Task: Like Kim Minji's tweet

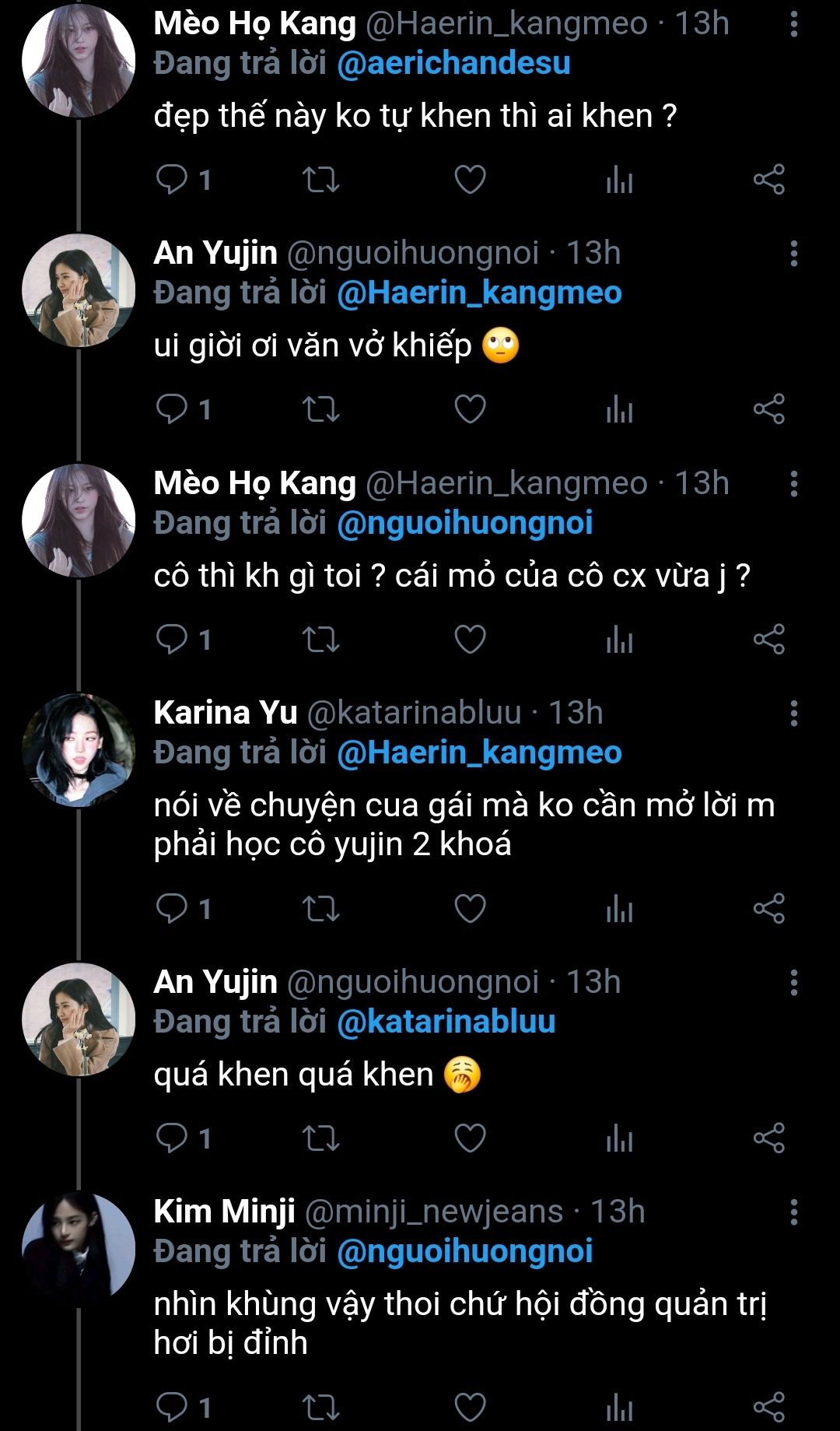Action: (470, 1407)
